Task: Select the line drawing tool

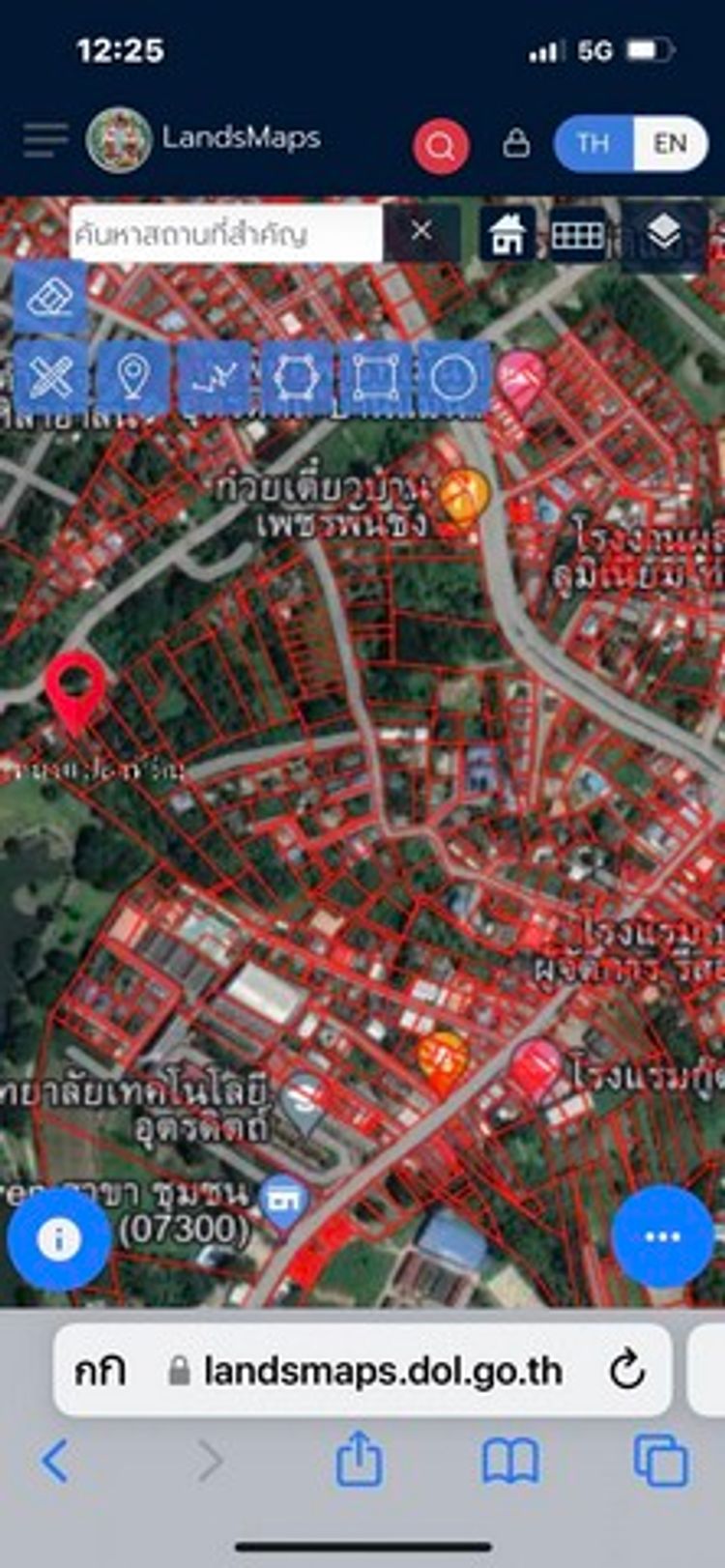Action: pos(215,377)
